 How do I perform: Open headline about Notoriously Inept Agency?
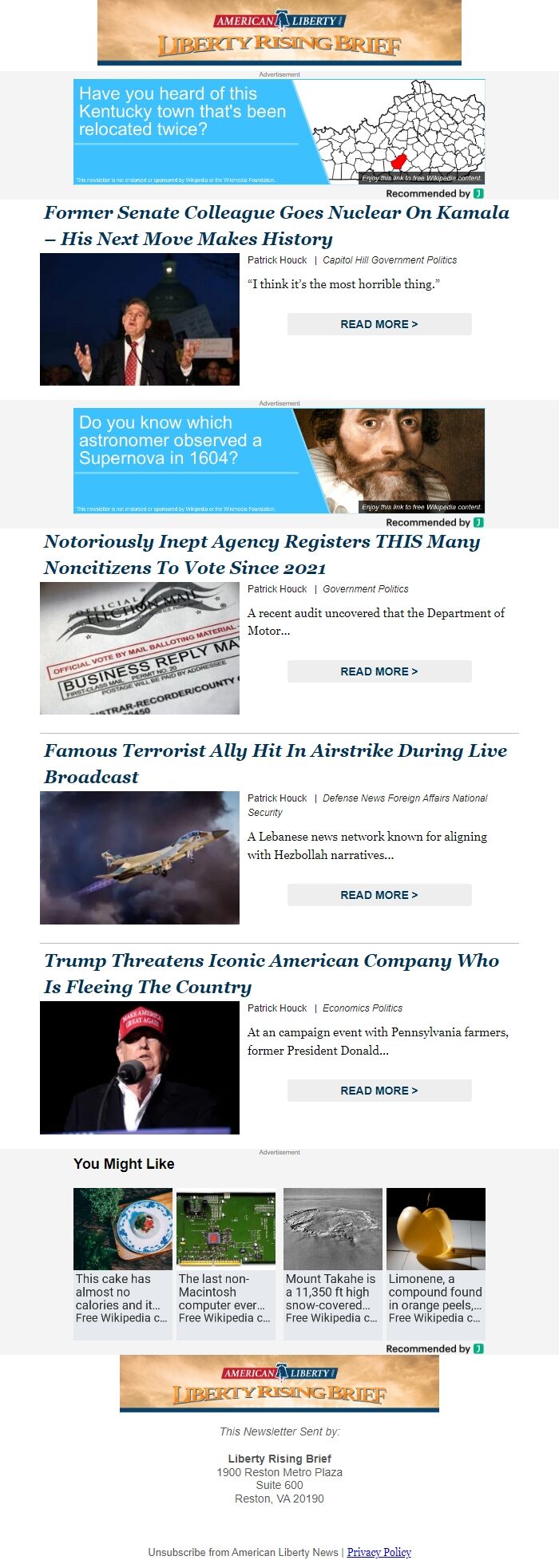point(262,554)
